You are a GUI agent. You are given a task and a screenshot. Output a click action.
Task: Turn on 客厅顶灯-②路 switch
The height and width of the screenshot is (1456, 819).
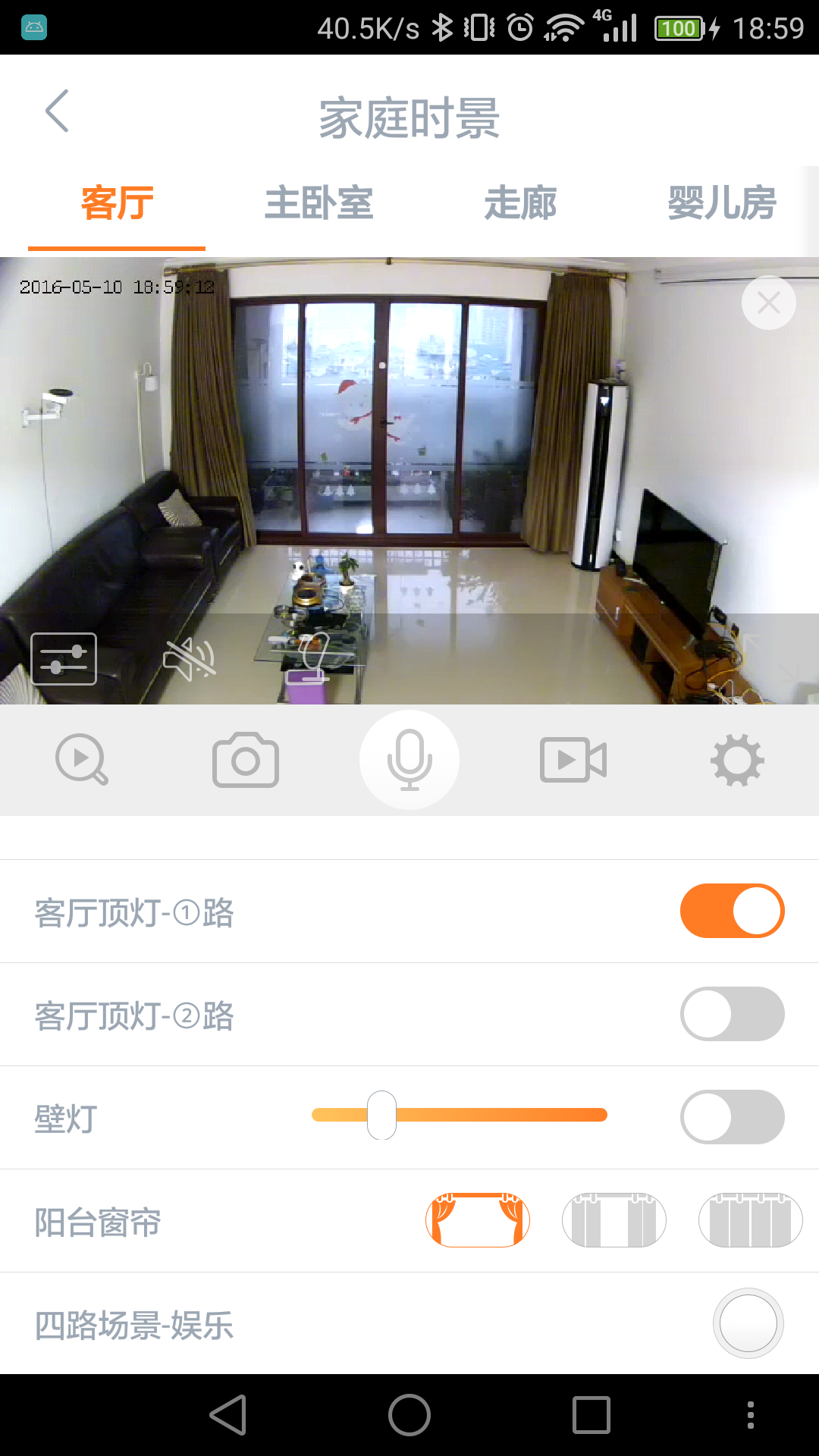pyautogui.click(x=732, y=1014)
